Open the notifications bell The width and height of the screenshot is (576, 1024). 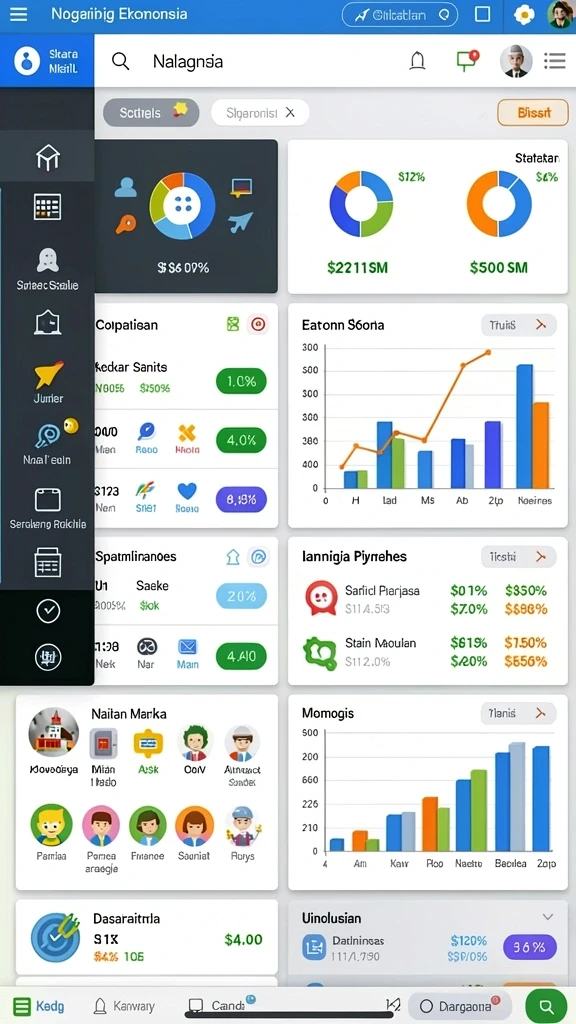[417, 61]
